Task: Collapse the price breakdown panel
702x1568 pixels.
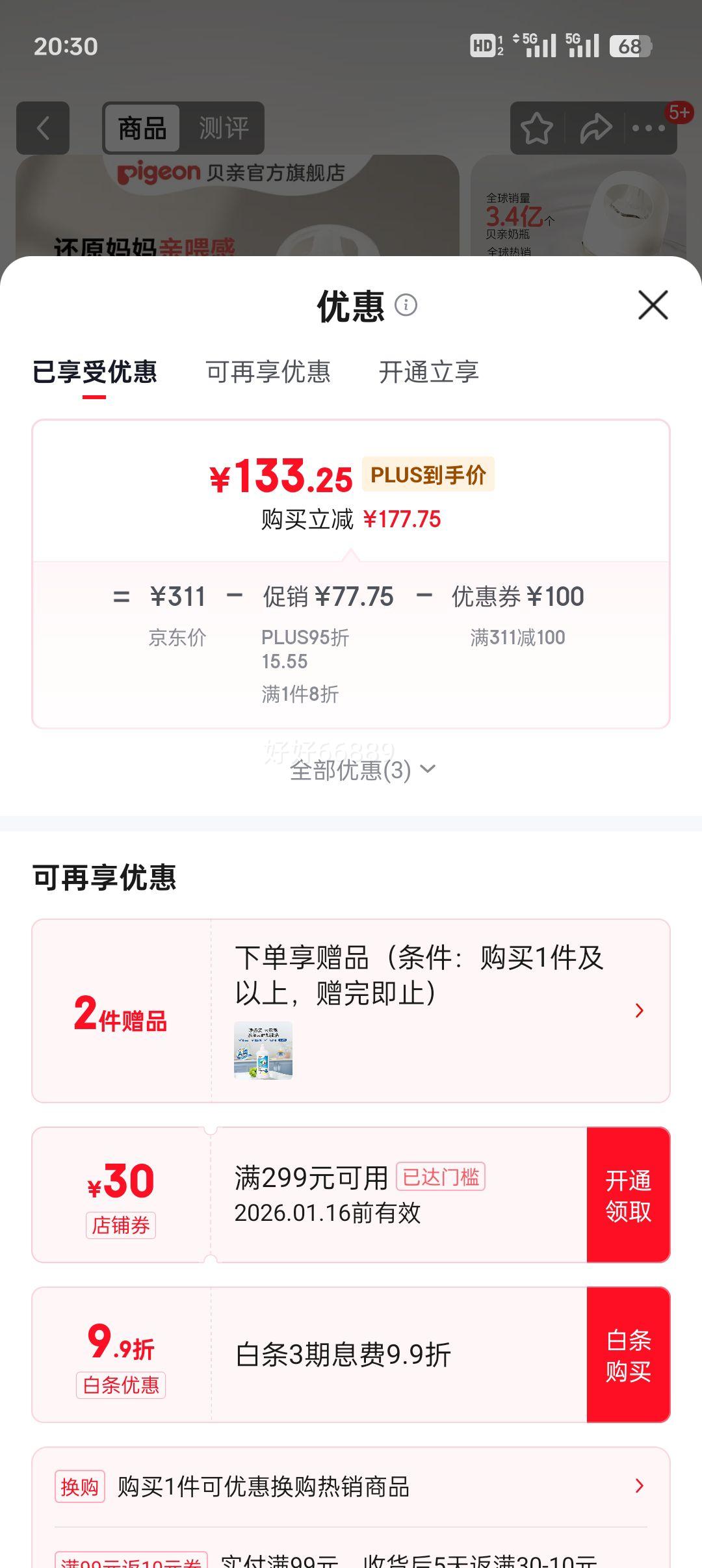Action: tap(351, 553)
